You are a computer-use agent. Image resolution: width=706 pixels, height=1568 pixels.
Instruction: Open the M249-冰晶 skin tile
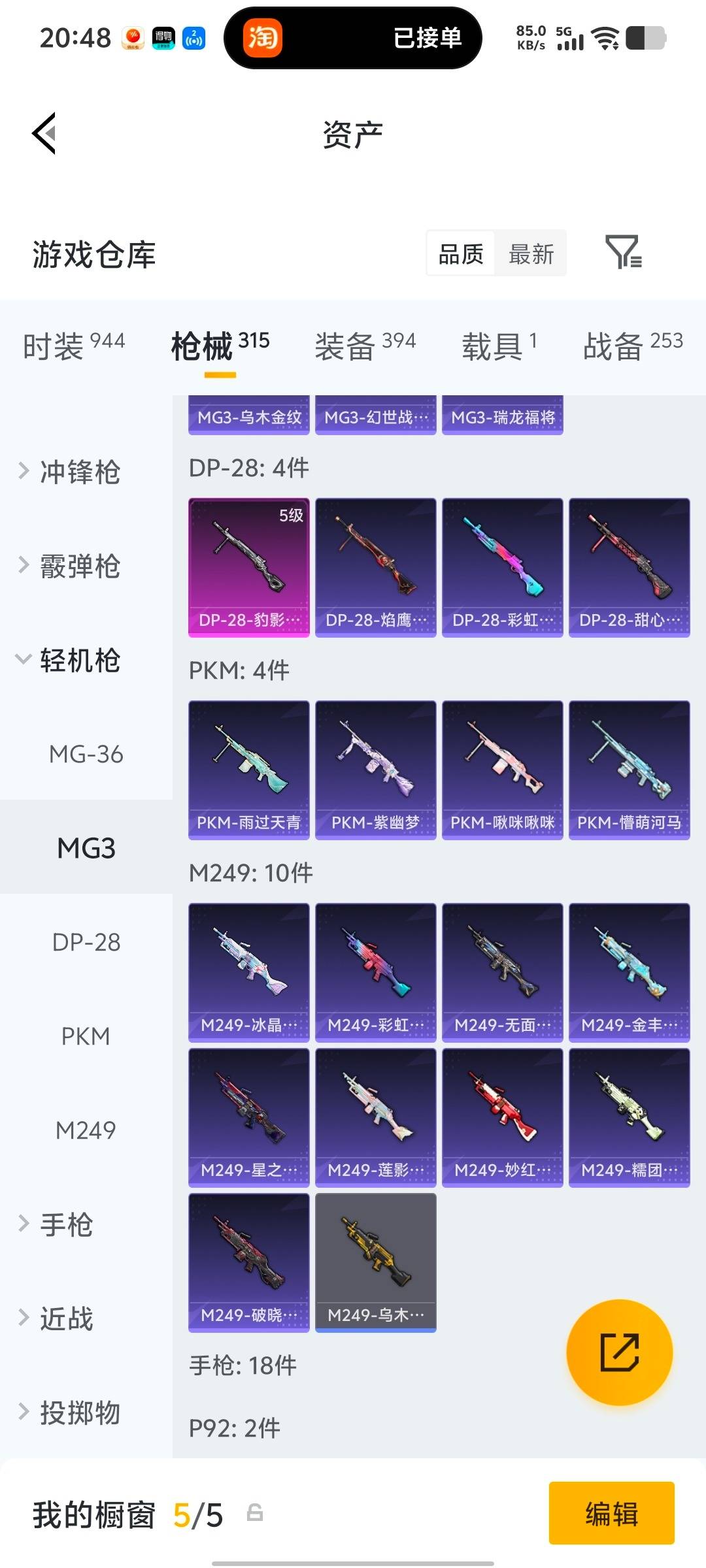pos(248,972)
